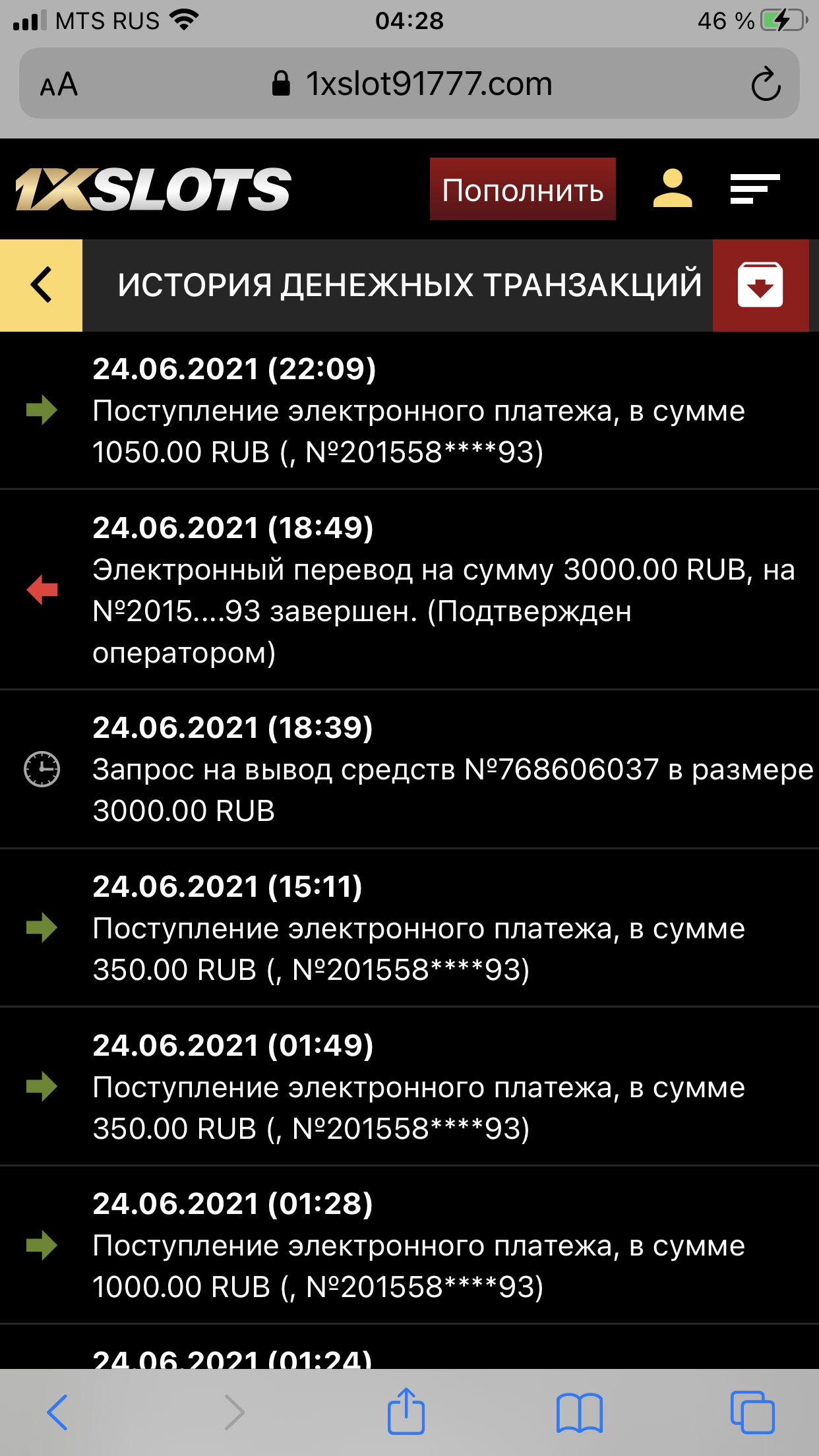Tap the red download archive icon
The height and width of the screenshot is (1456, 819).
point(760,285)
